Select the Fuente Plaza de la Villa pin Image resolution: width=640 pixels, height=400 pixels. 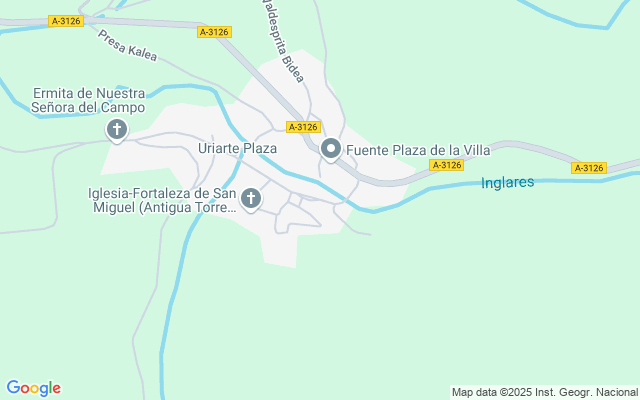point(331,151)
